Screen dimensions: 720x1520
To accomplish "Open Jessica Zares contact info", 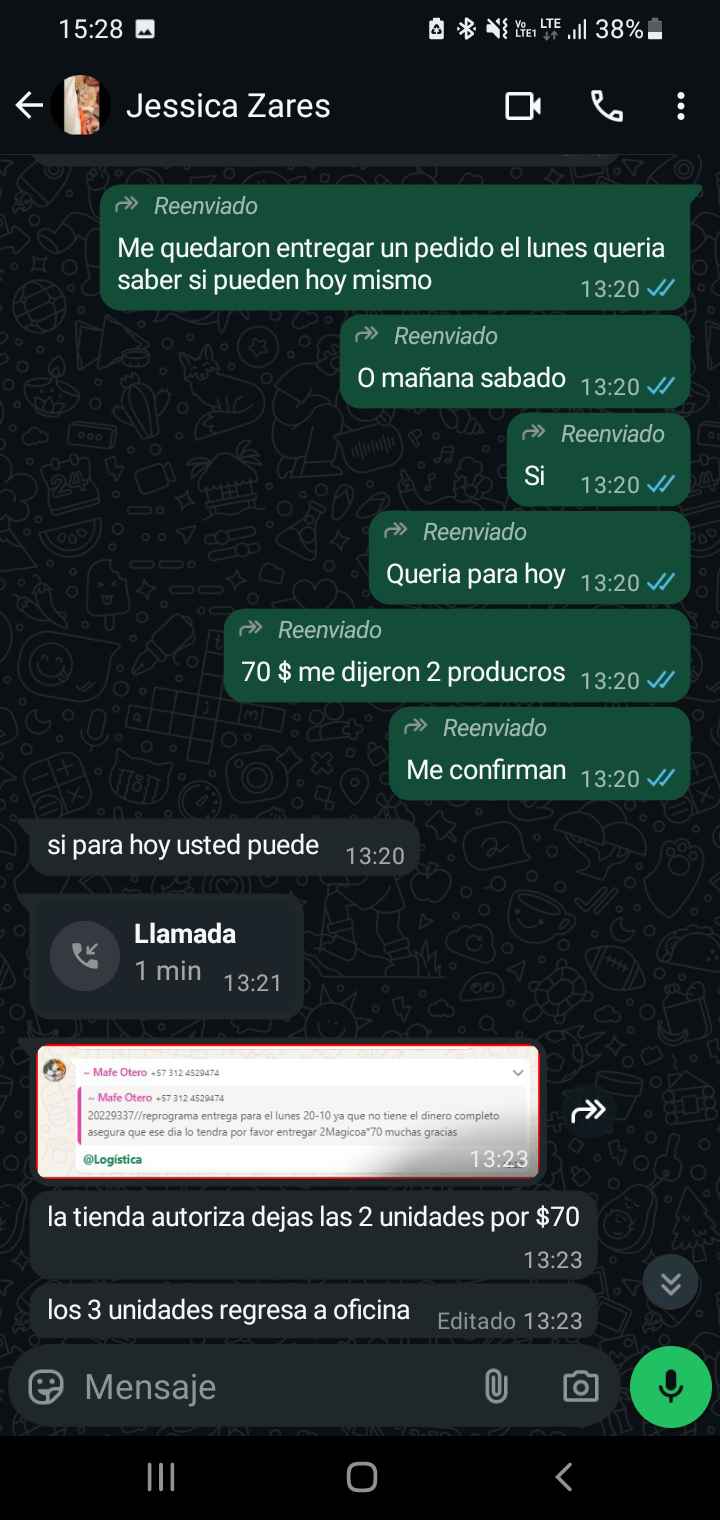I will point(228,105).
